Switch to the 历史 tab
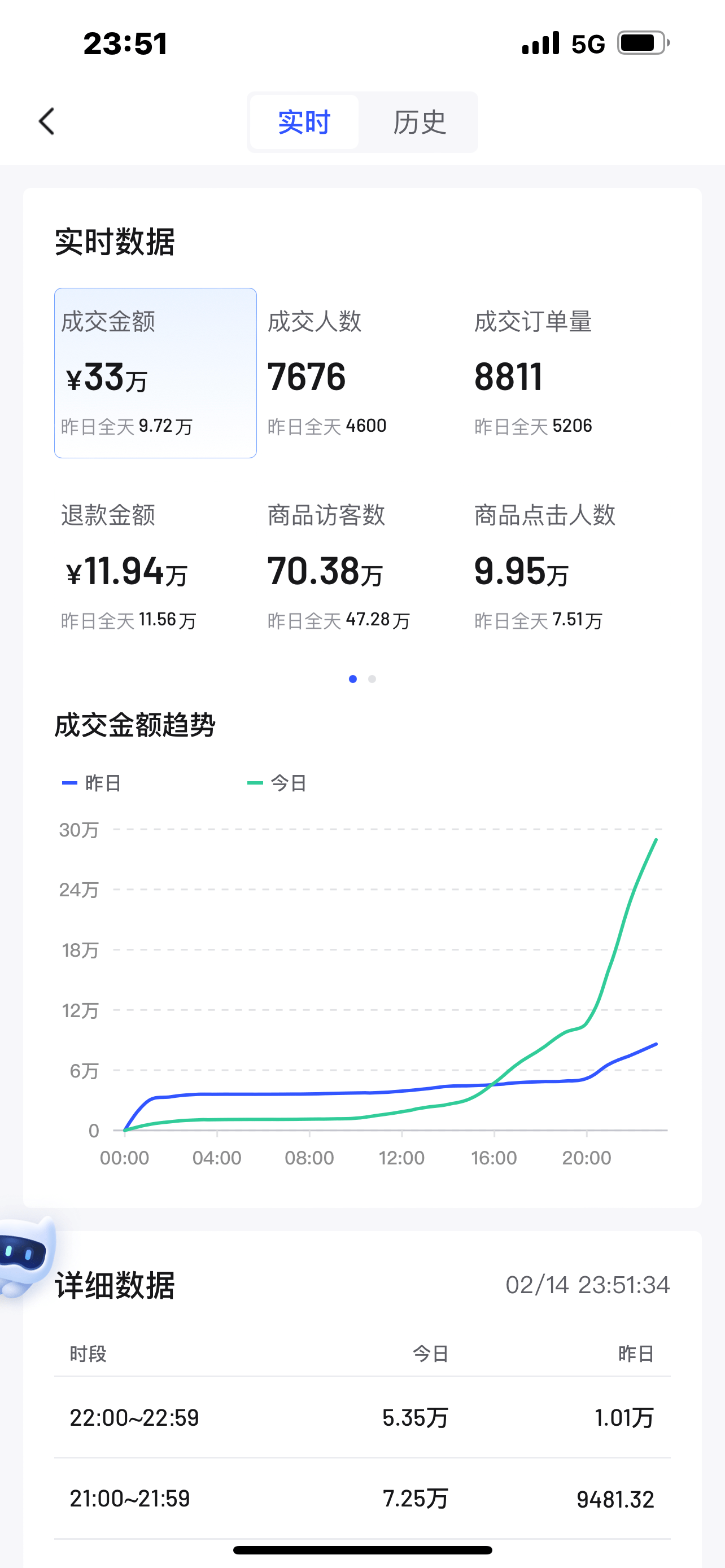Image resolution: width=725 pixels, height=1568 pixels. click(x=419, y=122)
